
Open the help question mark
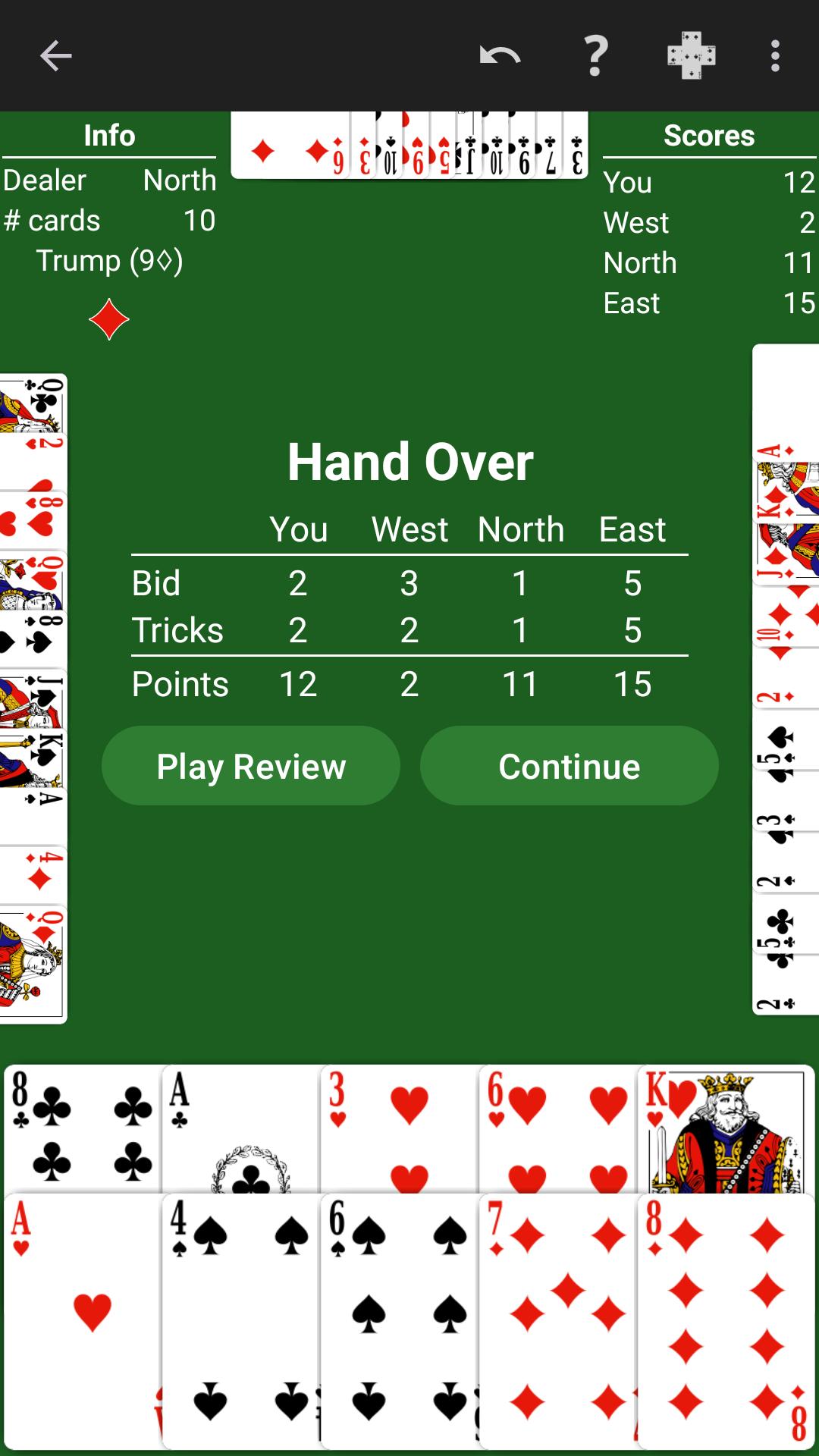pos(596,55)
